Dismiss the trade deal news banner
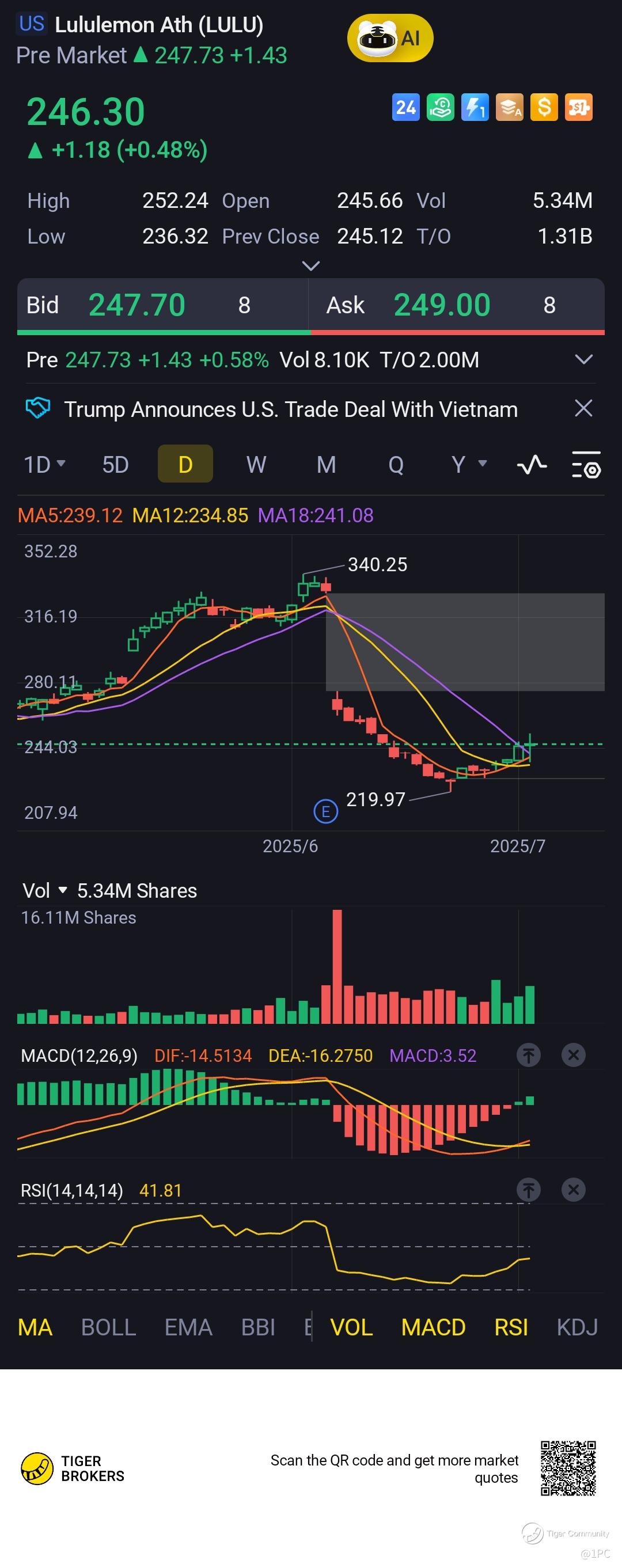This screenshot has width=622, height=1568. (583, 408)
